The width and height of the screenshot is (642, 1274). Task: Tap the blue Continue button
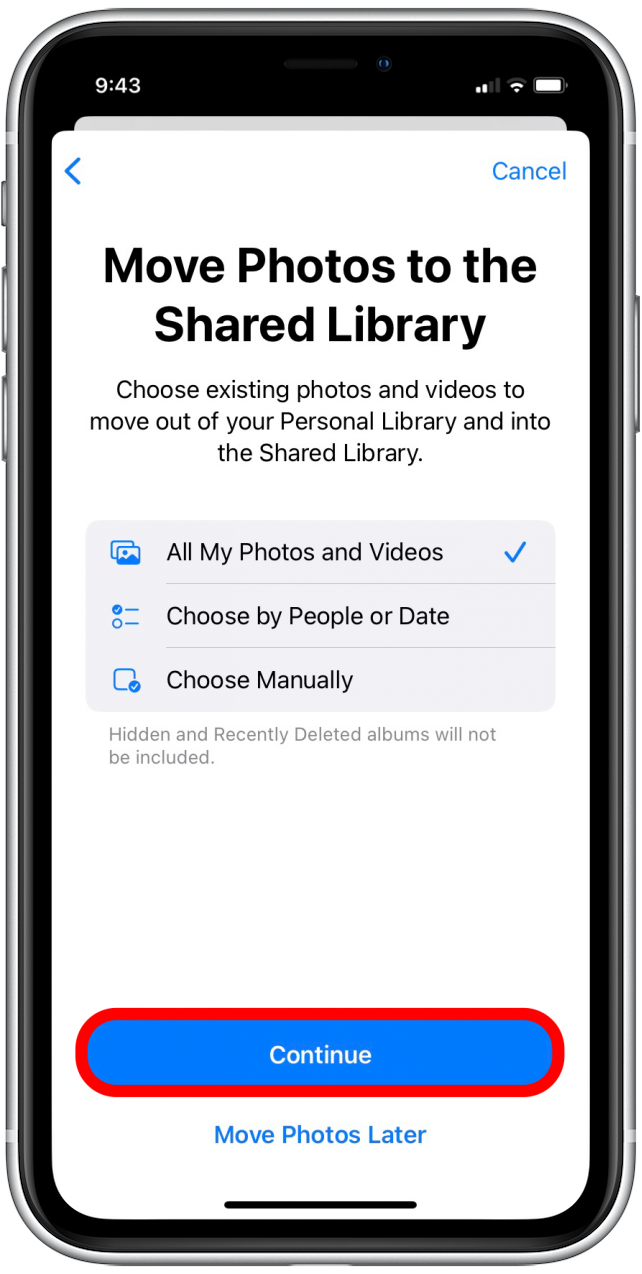click(320, 1055)
